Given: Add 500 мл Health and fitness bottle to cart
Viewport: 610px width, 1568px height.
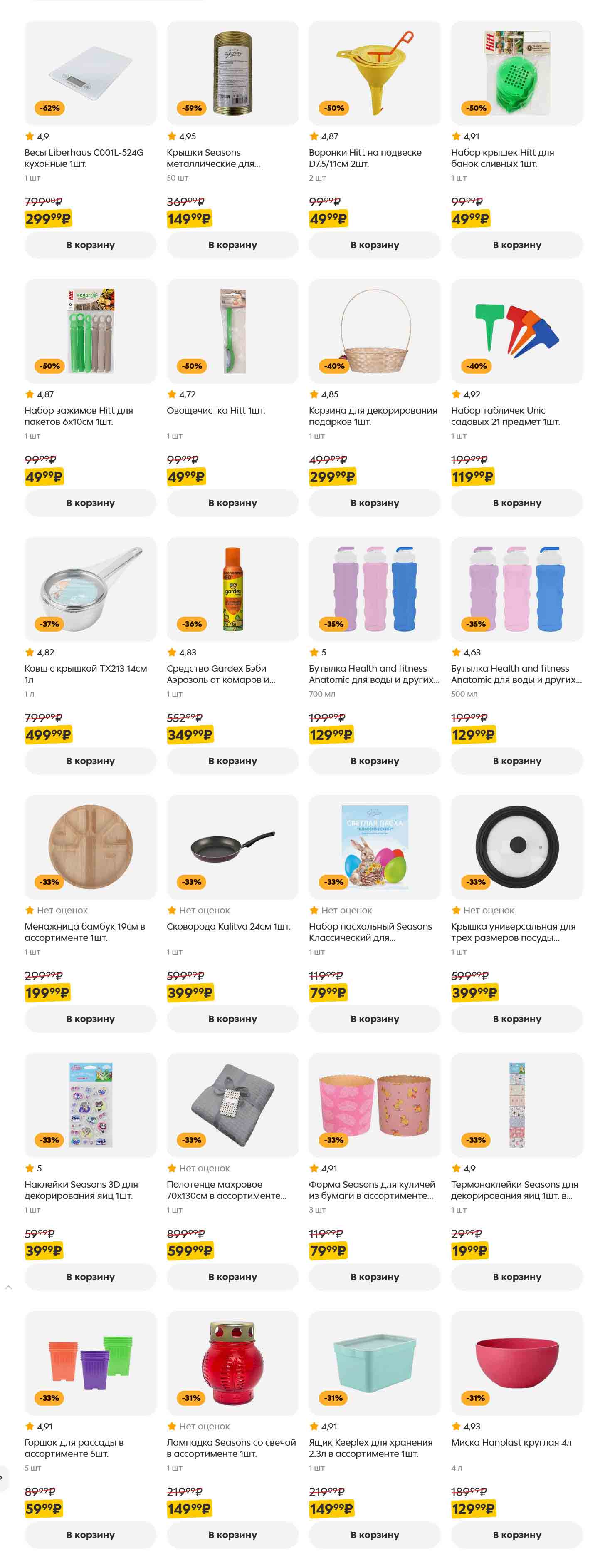Looking at the screenshot, I should point(517,761).
